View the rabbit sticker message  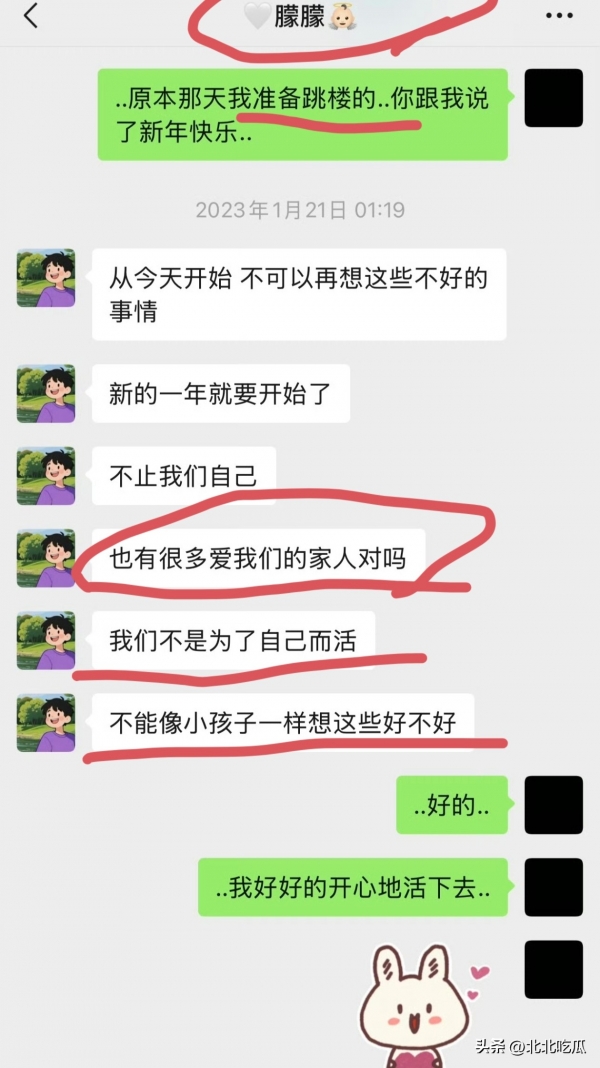(420, 1005)
